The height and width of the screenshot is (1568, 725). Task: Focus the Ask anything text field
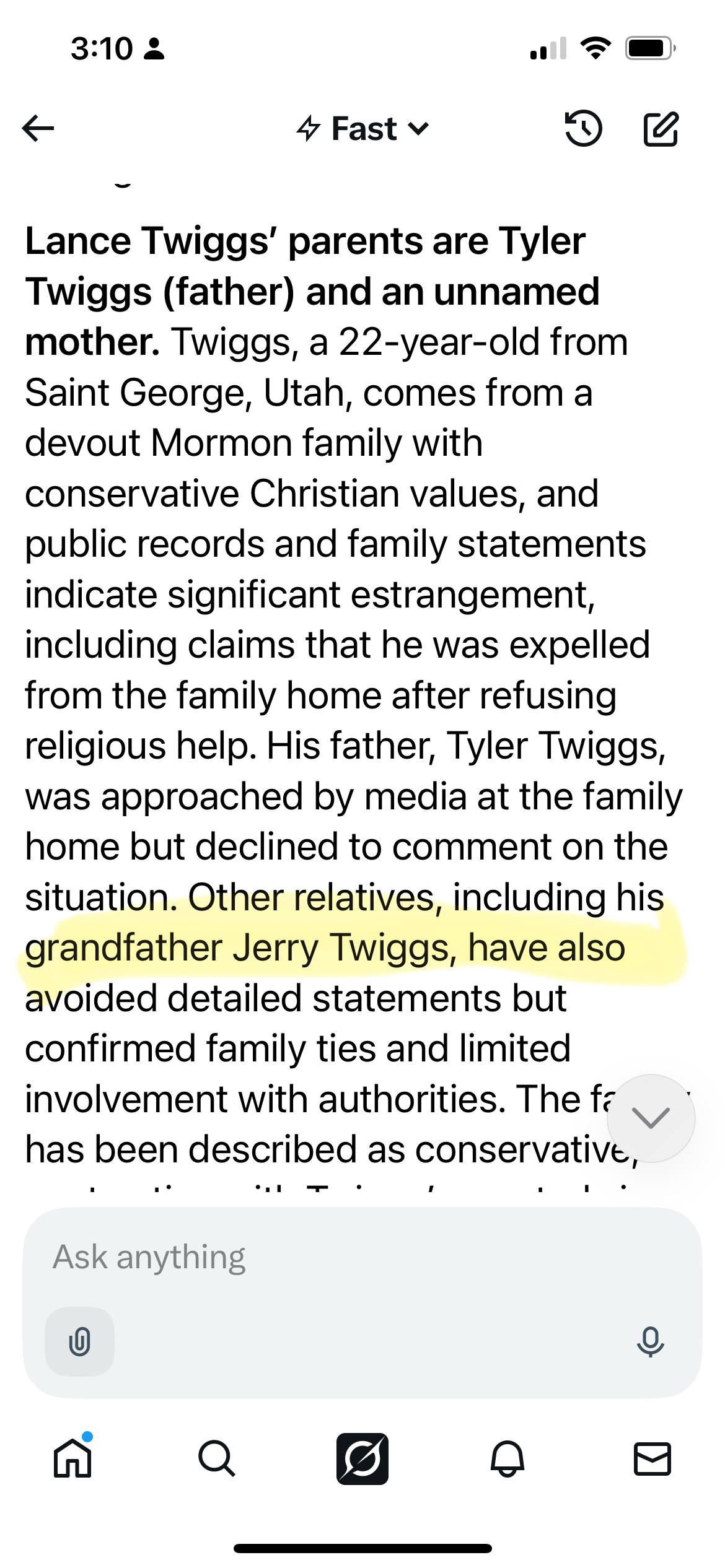(x=362, y=1257)
